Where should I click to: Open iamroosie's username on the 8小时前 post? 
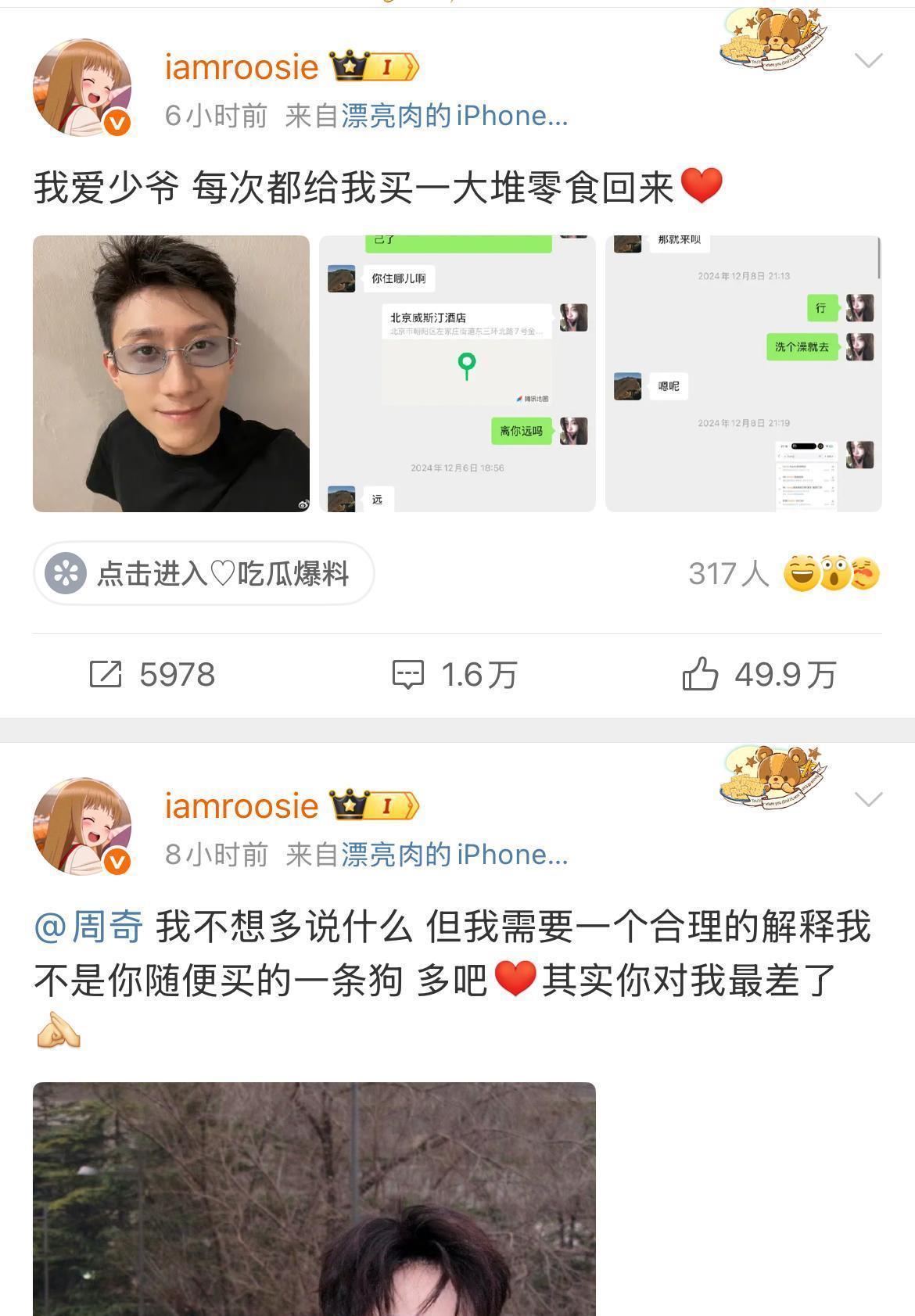(242, 805)
